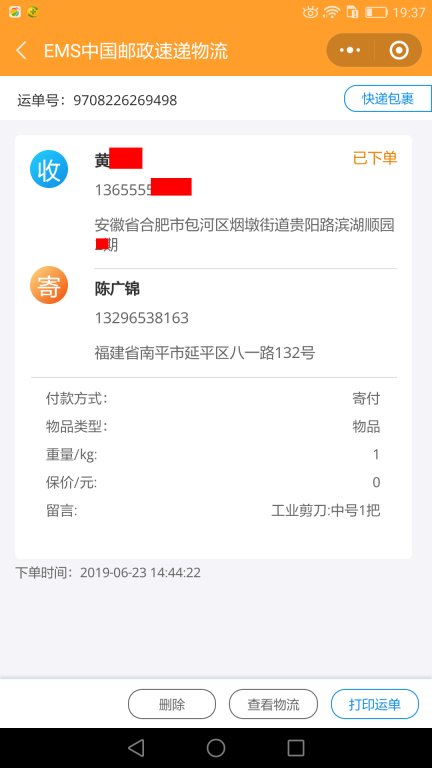View tracking via 查看物流

(273, 704)
